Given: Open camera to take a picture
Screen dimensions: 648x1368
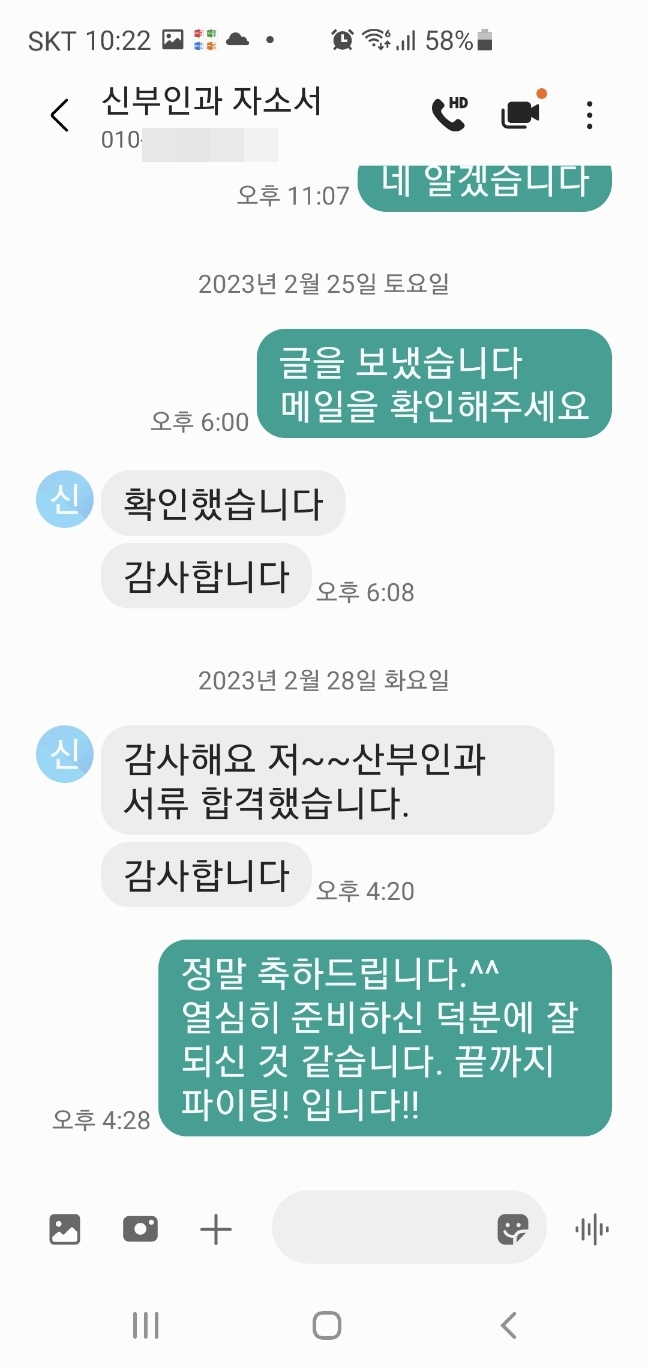Looking at the screenshot, I should click(x=140, y=1229).
